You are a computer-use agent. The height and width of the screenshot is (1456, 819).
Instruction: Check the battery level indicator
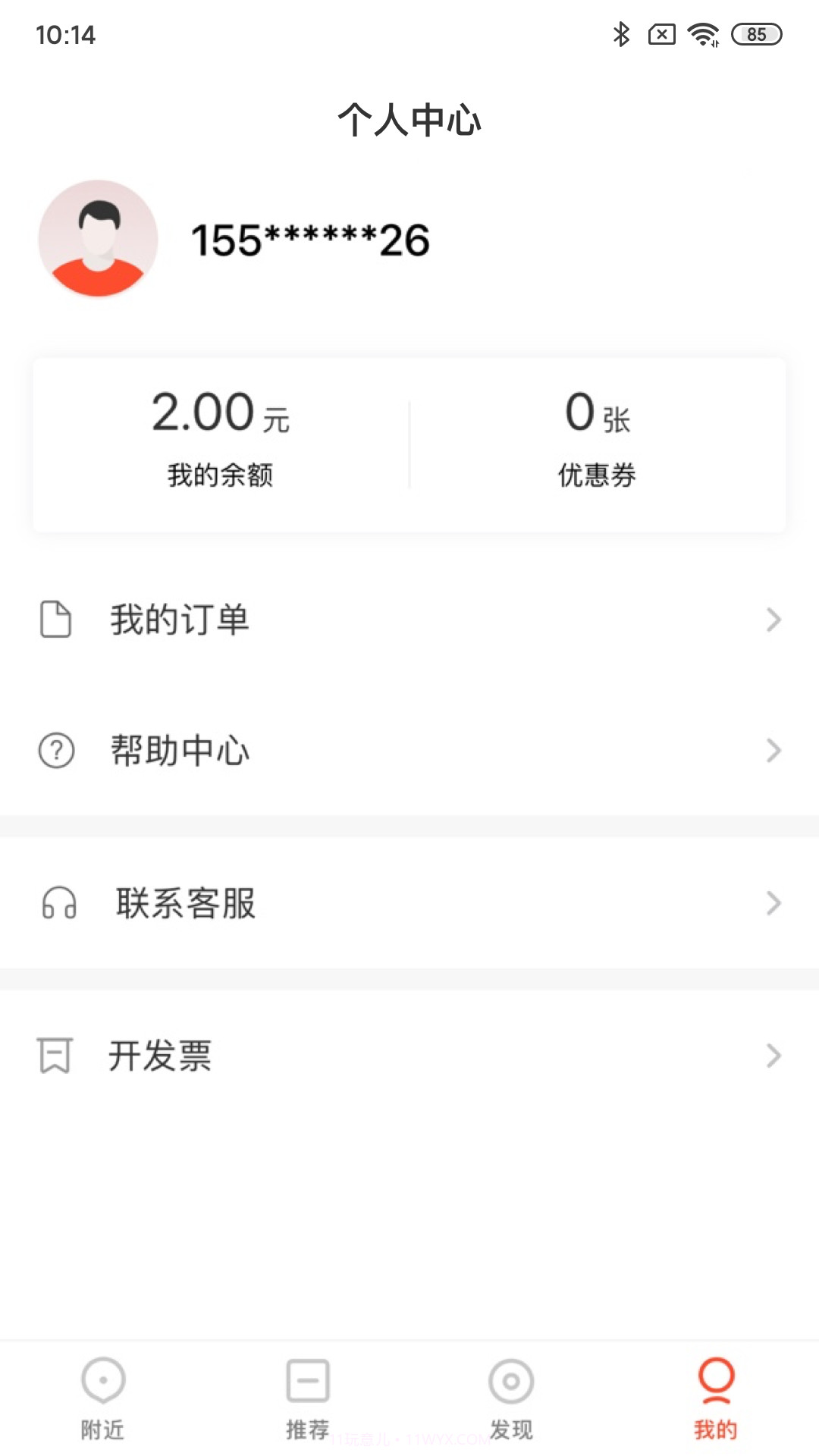point(756,34)
